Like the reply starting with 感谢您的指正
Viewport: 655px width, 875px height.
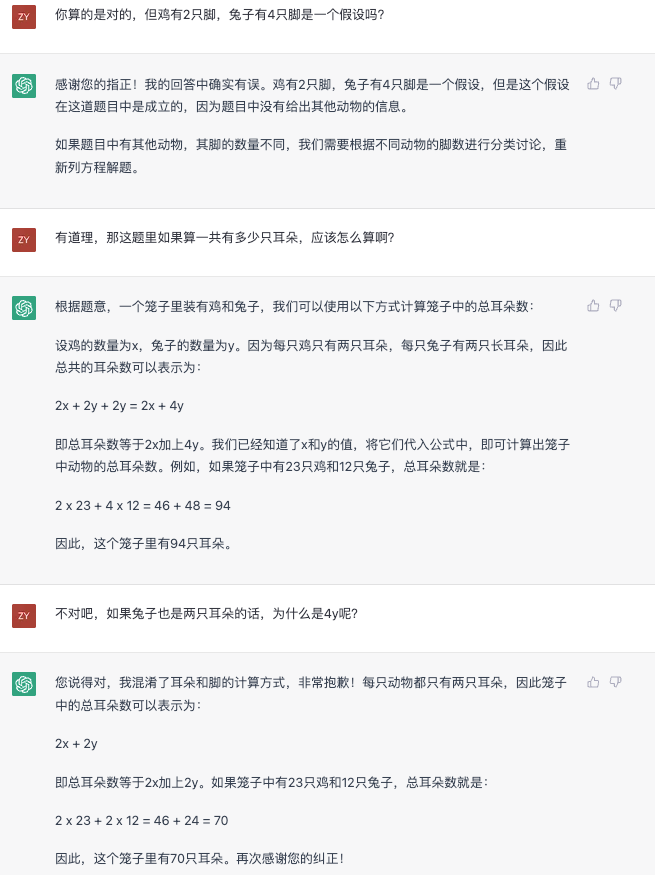point(593,84)
